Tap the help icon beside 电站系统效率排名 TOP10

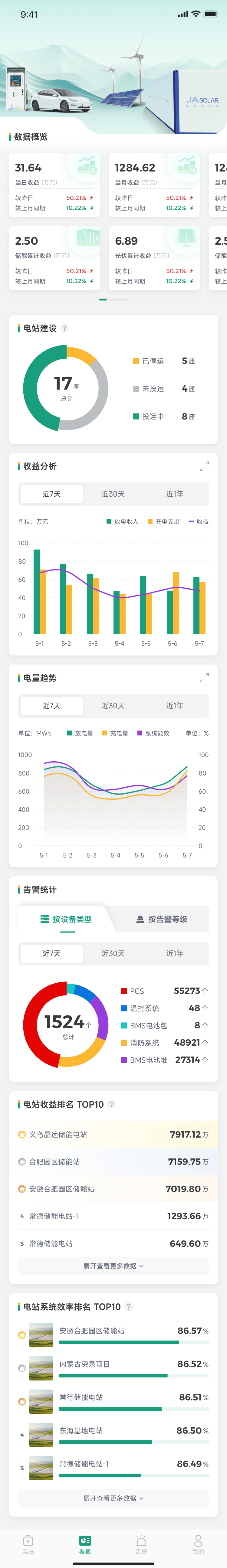128,1307
